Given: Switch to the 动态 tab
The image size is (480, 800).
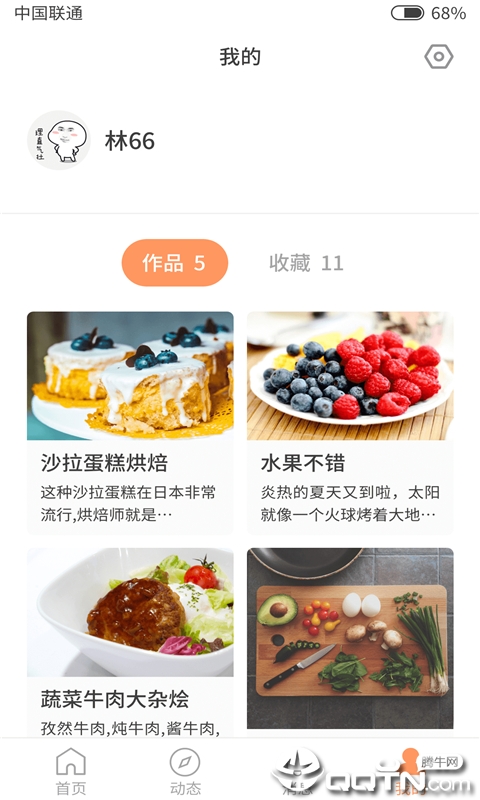Looking at the screenshot, I should tap(185, 771).
